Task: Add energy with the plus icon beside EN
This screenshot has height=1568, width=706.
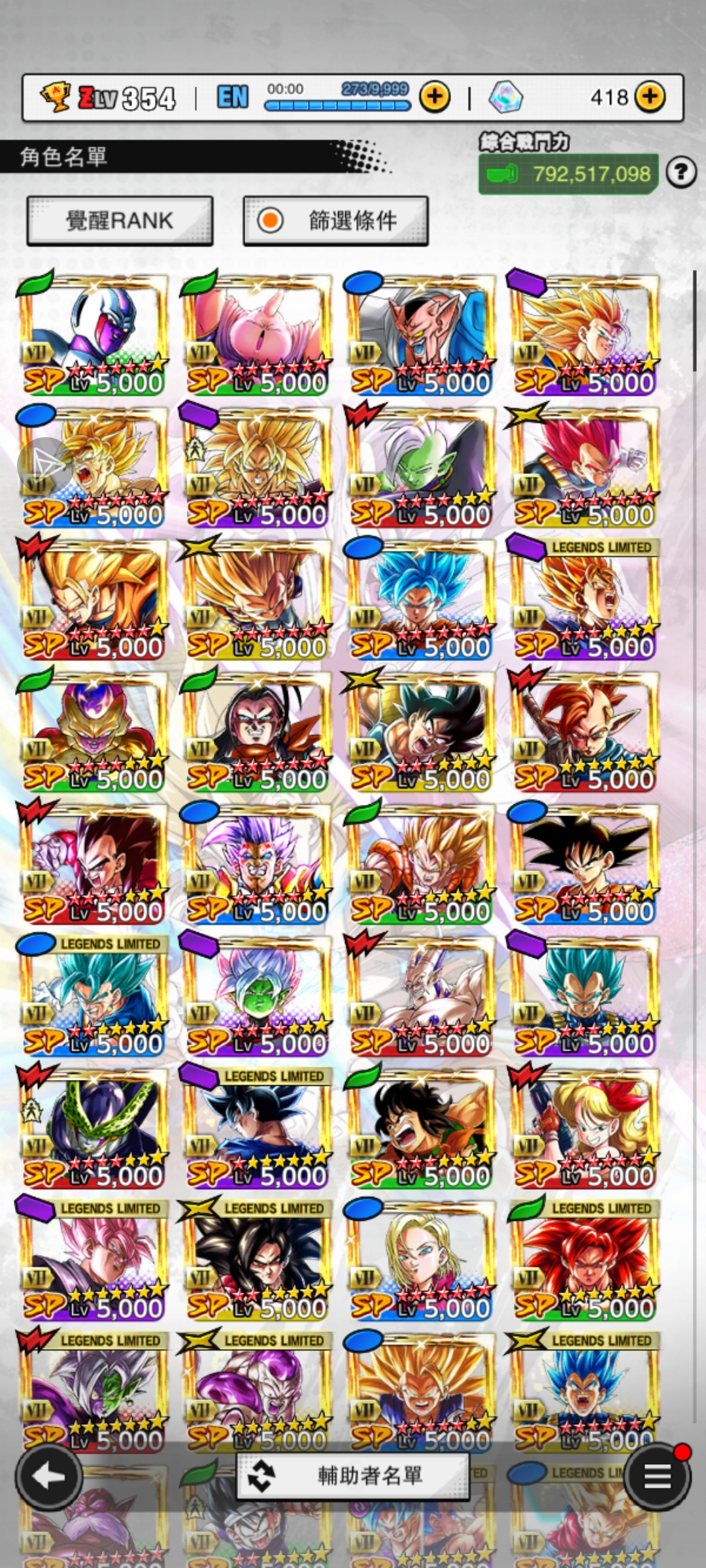Action: point(435,97)
